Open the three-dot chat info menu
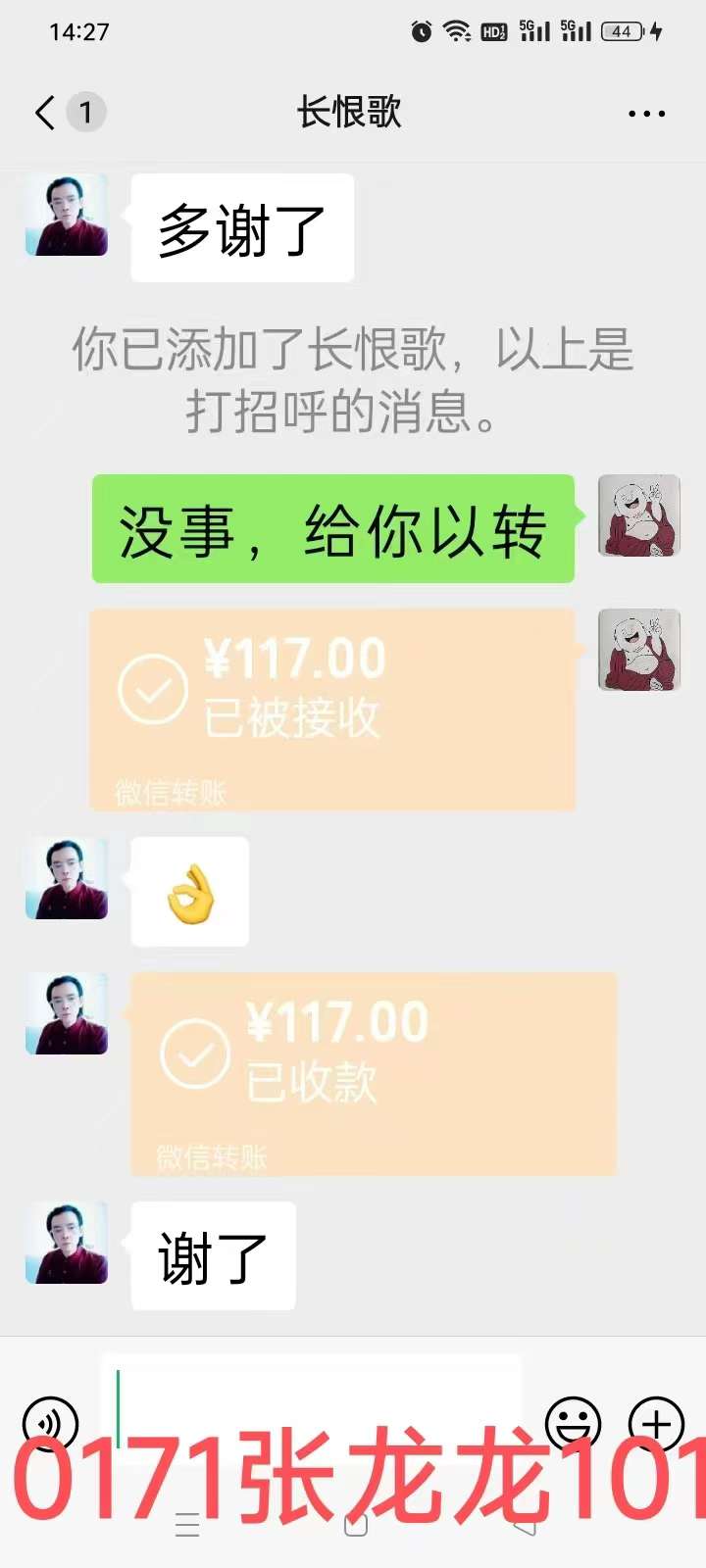Screen dimensions: 706x1568 point(646,114)
